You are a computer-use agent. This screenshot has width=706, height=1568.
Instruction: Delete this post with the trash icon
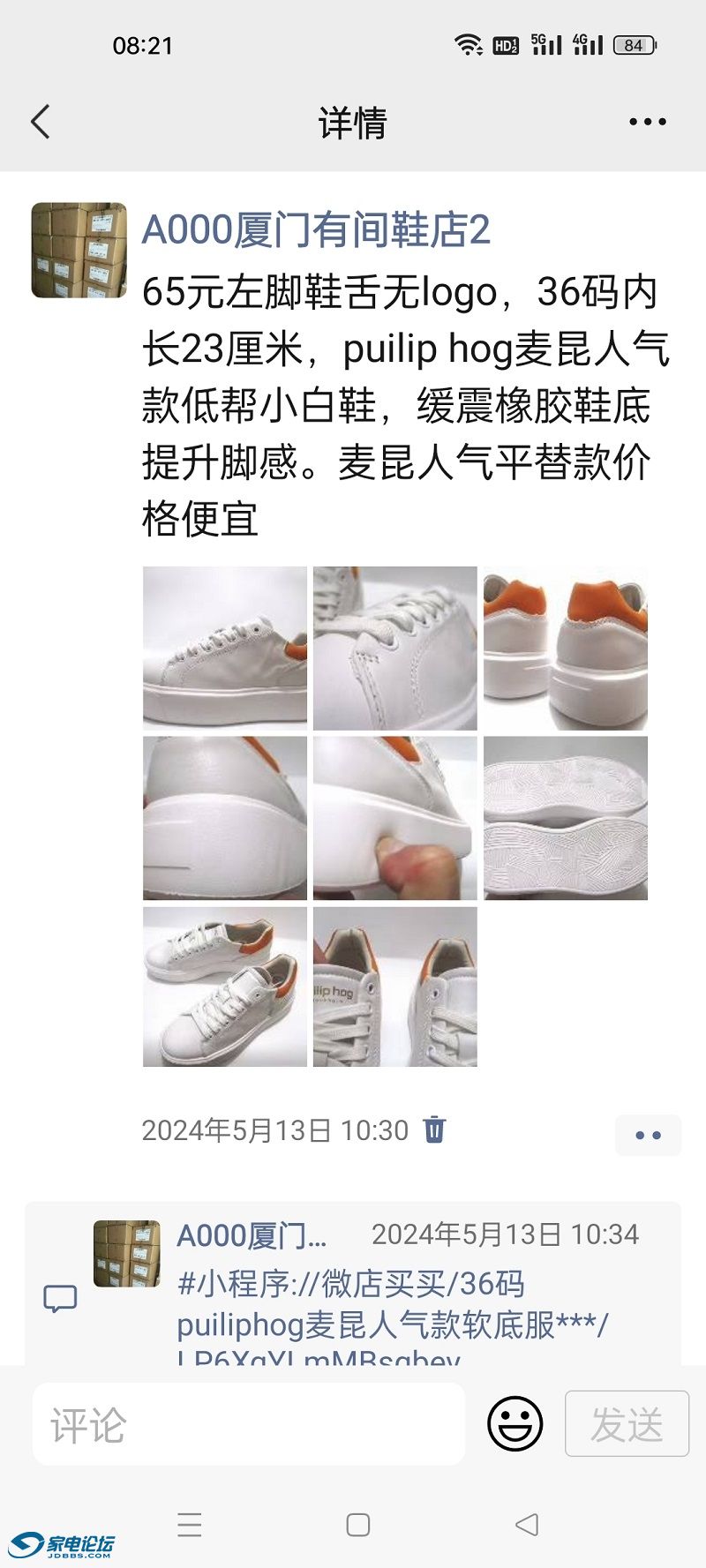click(434, 1129)
